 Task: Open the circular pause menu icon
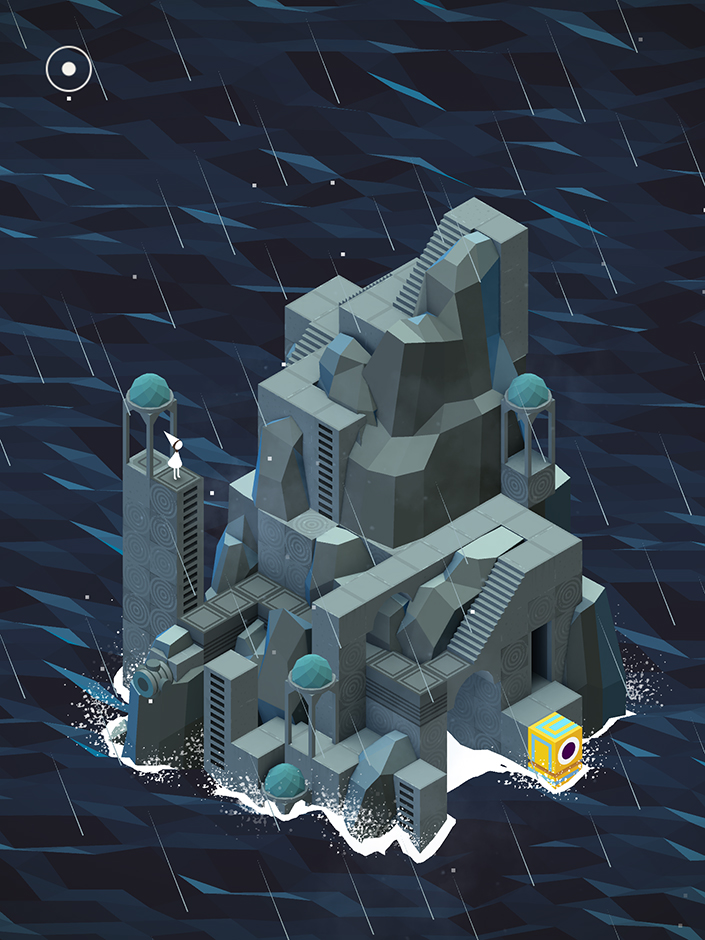coord(69,70)
